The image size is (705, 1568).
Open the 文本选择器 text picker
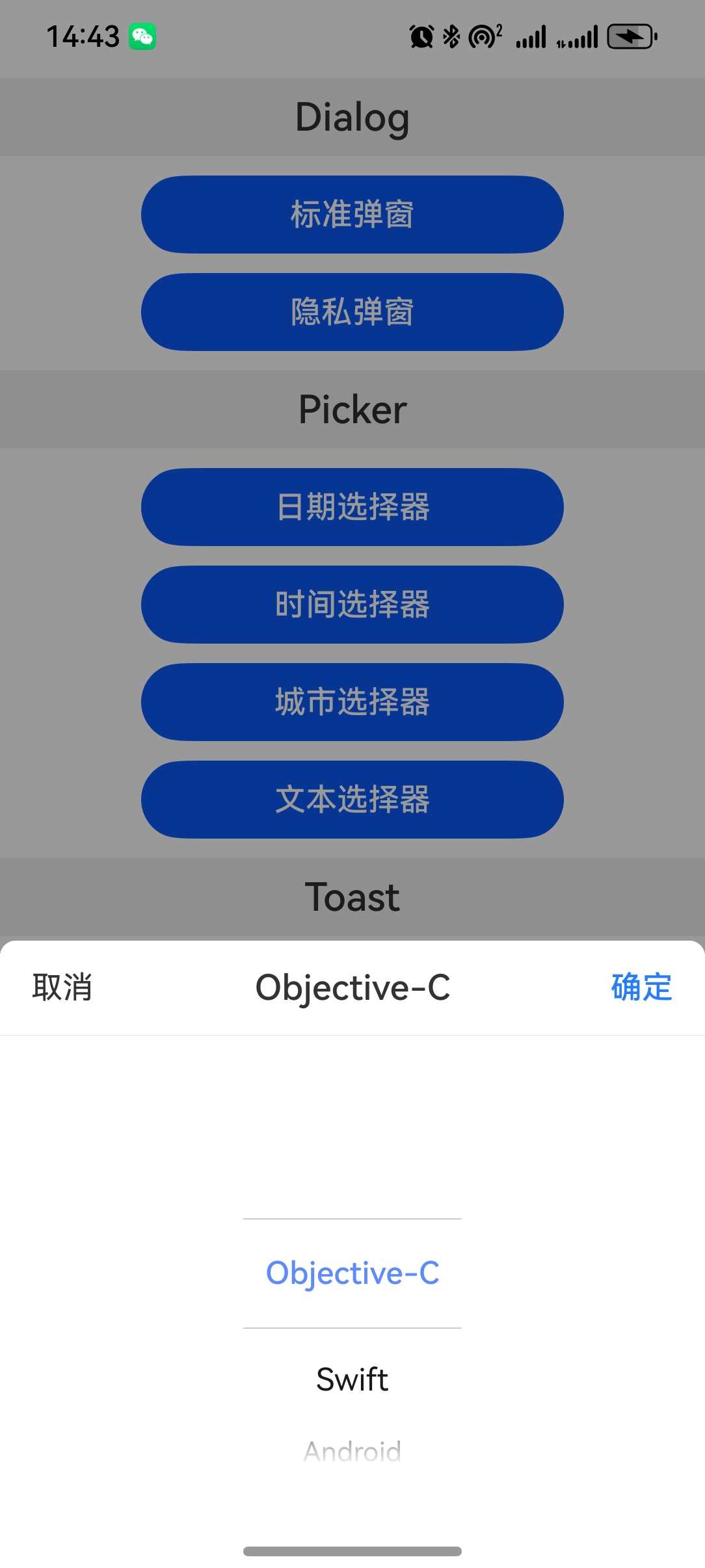pyautogui.click(x=352, y=800)
